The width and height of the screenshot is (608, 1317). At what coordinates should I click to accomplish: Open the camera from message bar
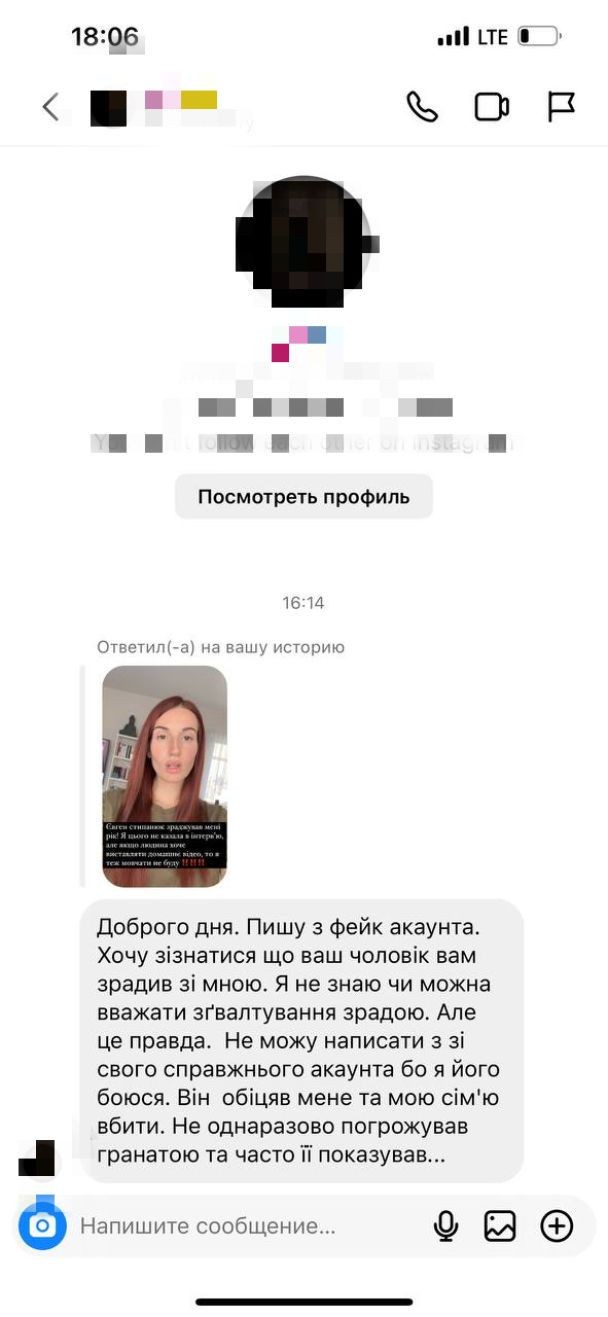pyautogui.click(x=43, y=1225)
